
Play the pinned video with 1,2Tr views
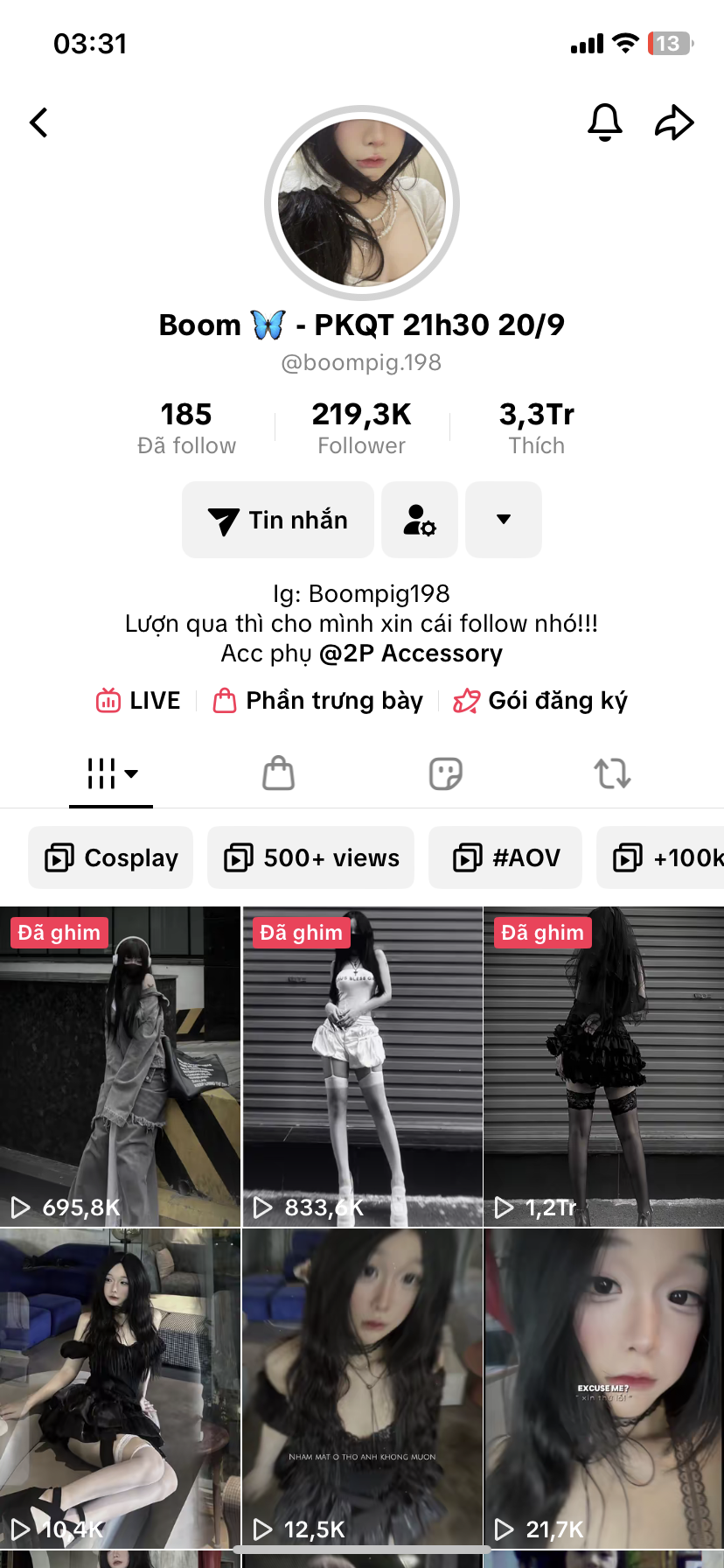tap(603, 1066)
